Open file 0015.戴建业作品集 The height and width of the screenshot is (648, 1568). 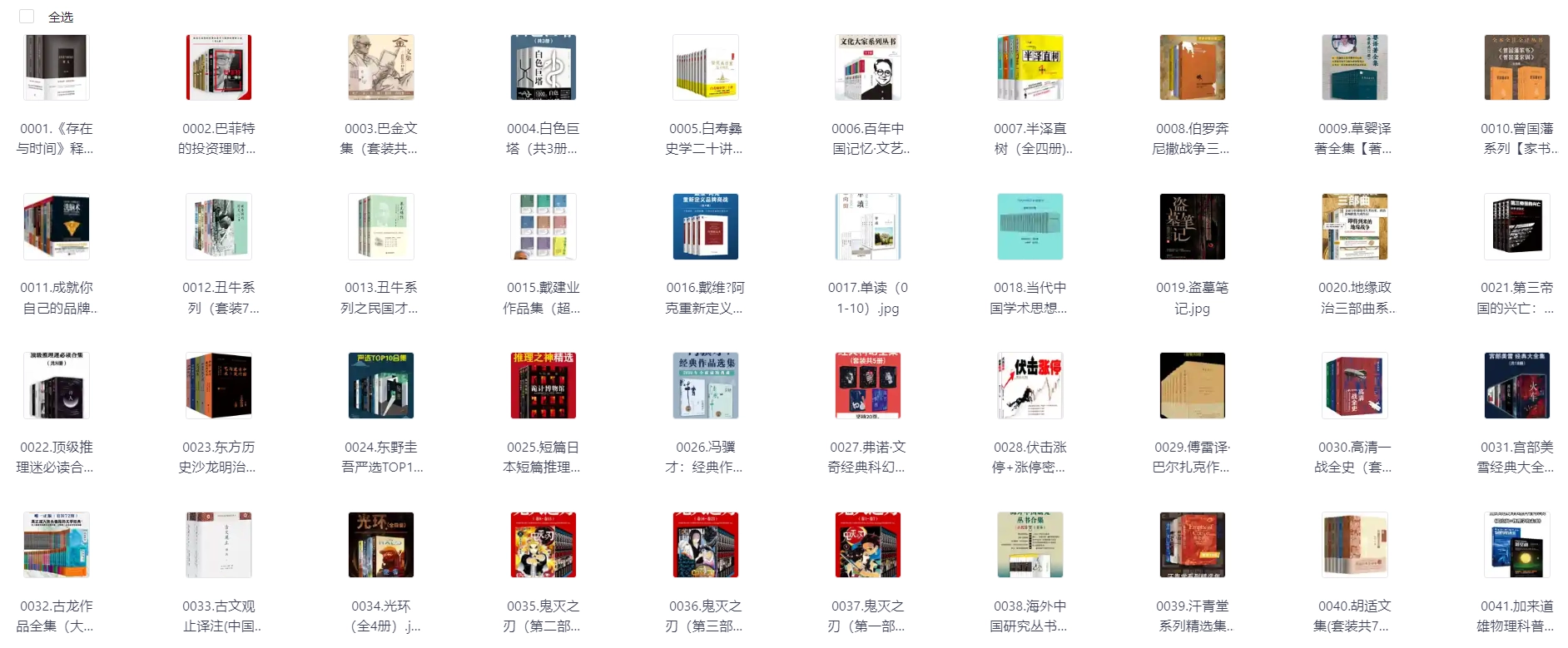[543, 227]
